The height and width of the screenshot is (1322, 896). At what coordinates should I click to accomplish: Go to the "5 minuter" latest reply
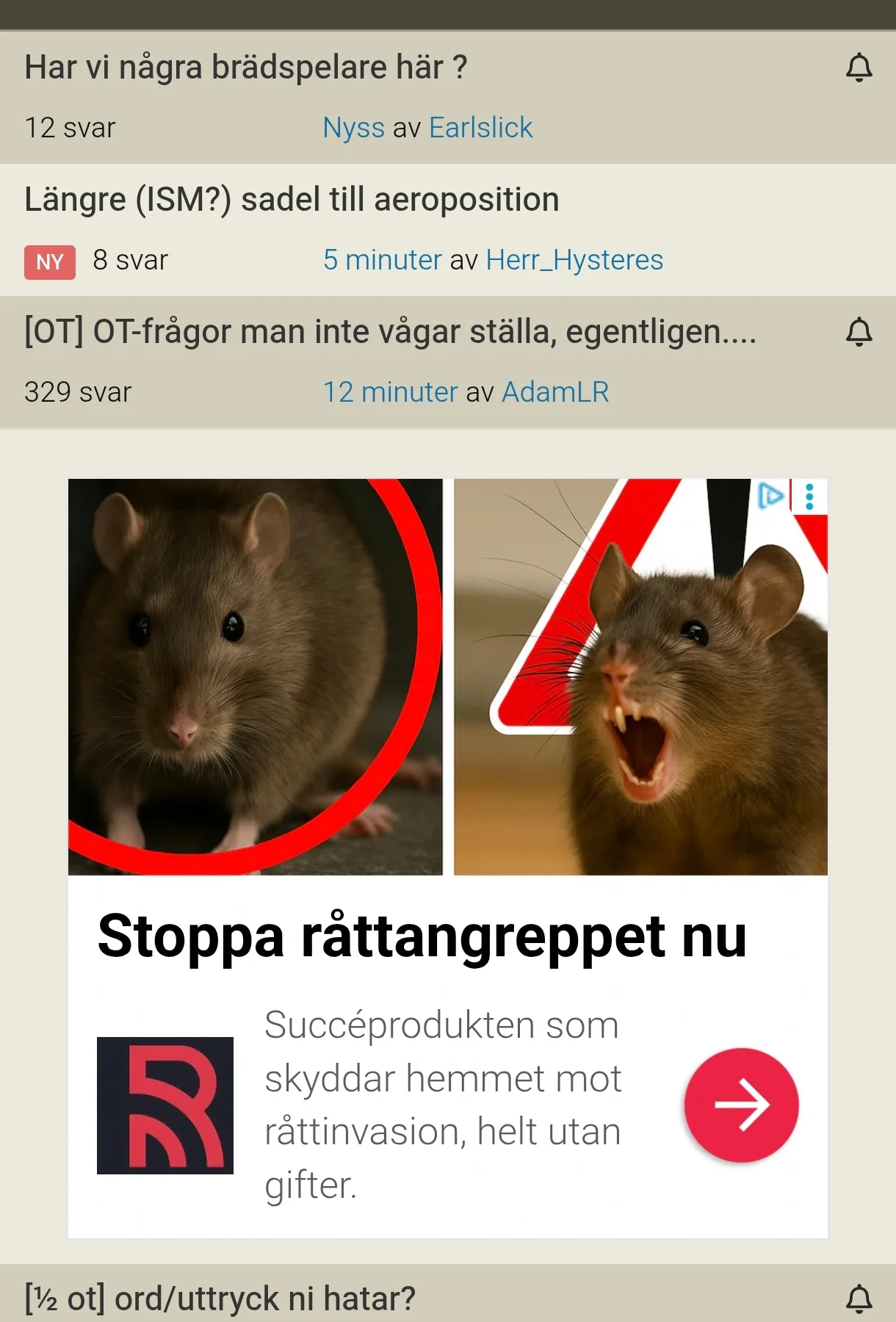(382, 260)
